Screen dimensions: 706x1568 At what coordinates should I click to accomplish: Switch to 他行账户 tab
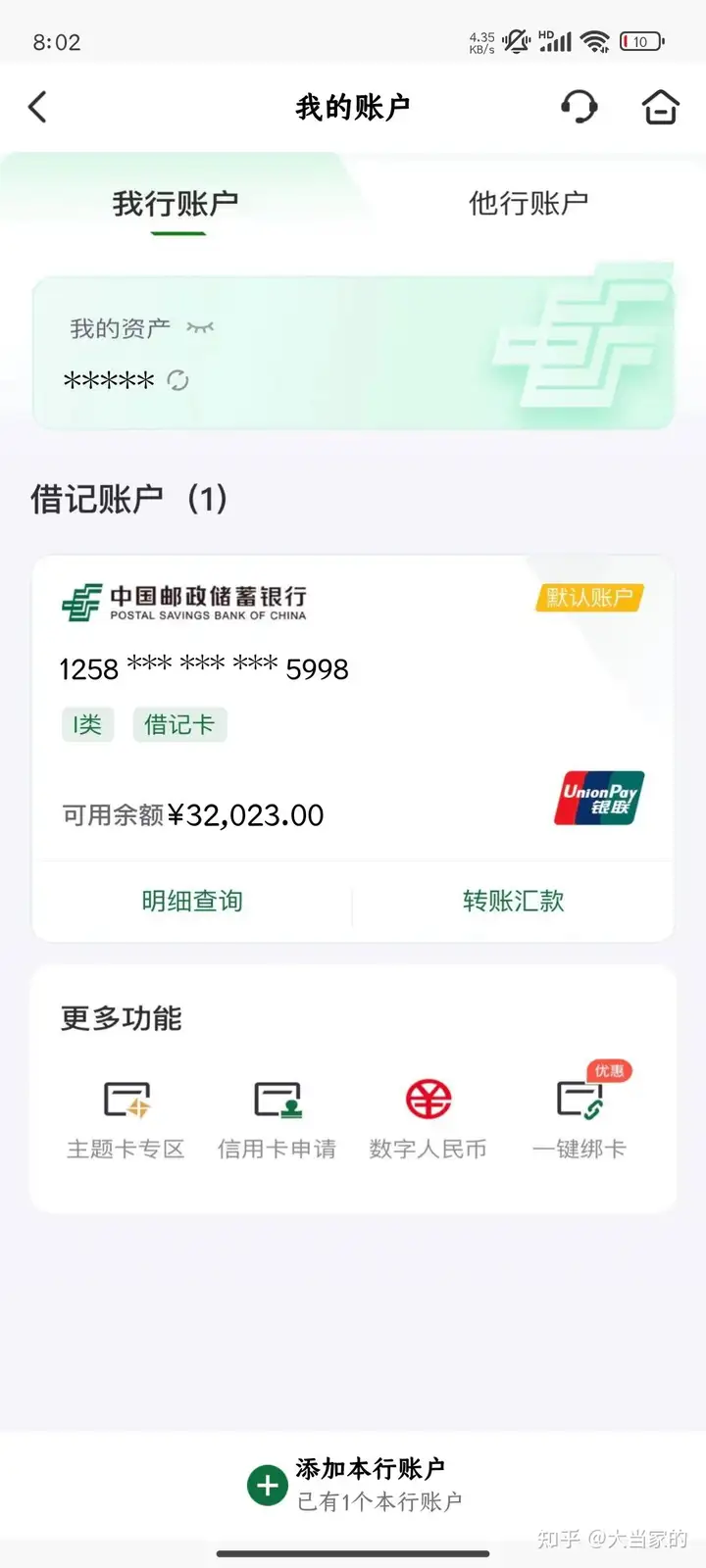coord(529,203)
